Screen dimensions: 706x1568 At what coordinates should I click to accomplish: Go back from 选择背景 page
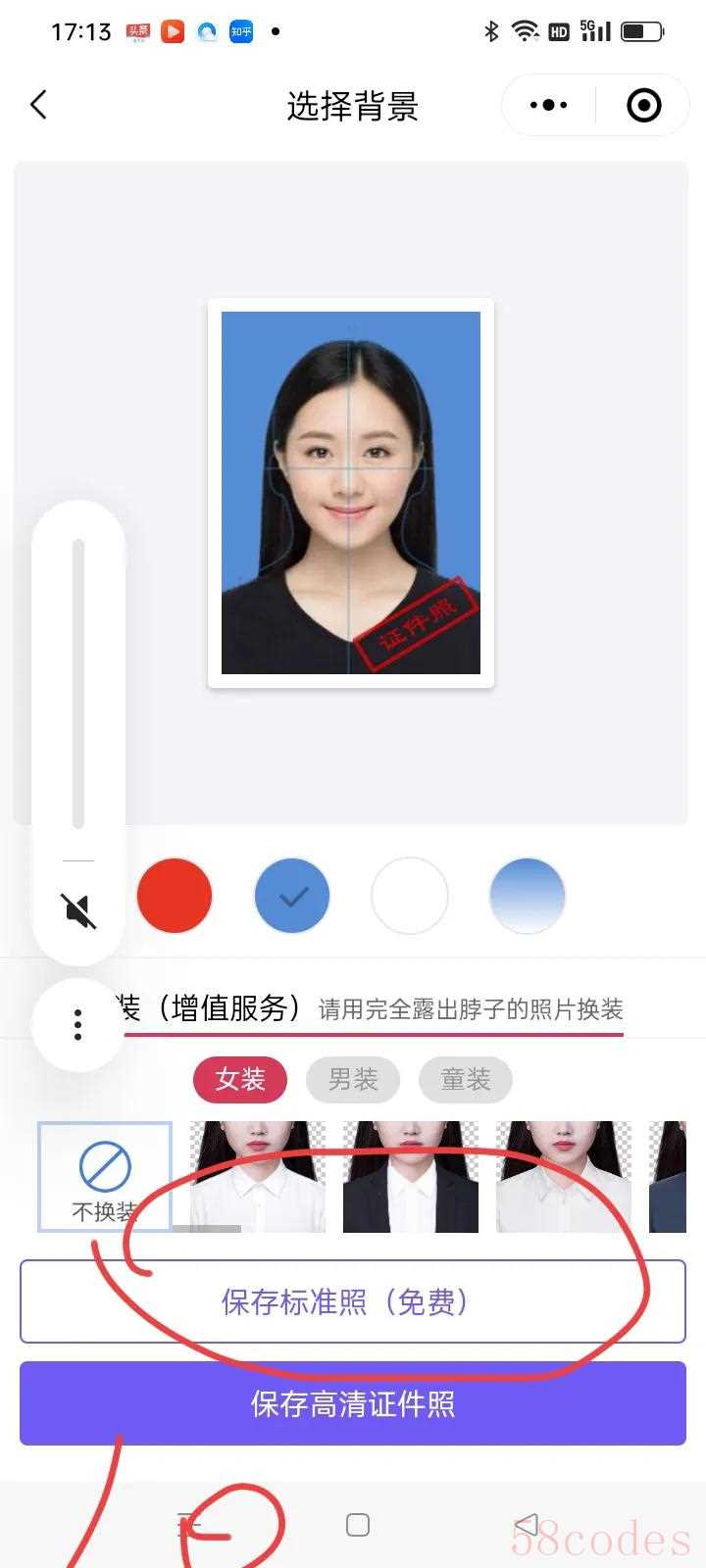[x=39, y=105]
